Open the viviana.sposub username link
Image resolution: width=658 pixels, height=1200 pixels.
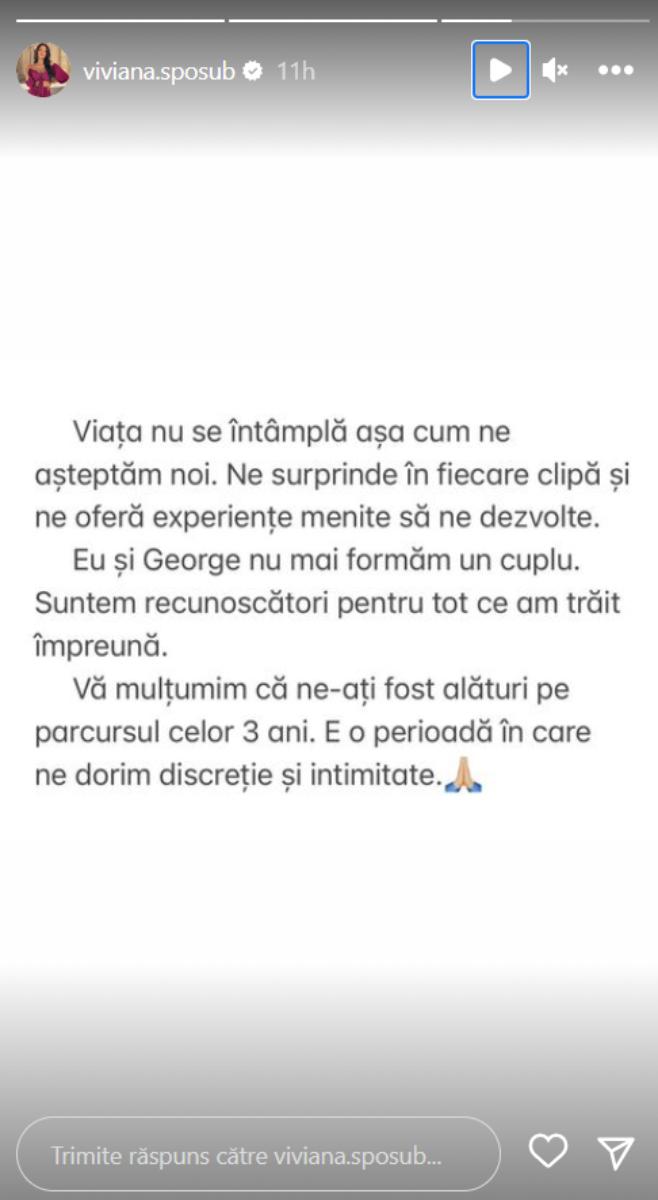tap(157, 71)
